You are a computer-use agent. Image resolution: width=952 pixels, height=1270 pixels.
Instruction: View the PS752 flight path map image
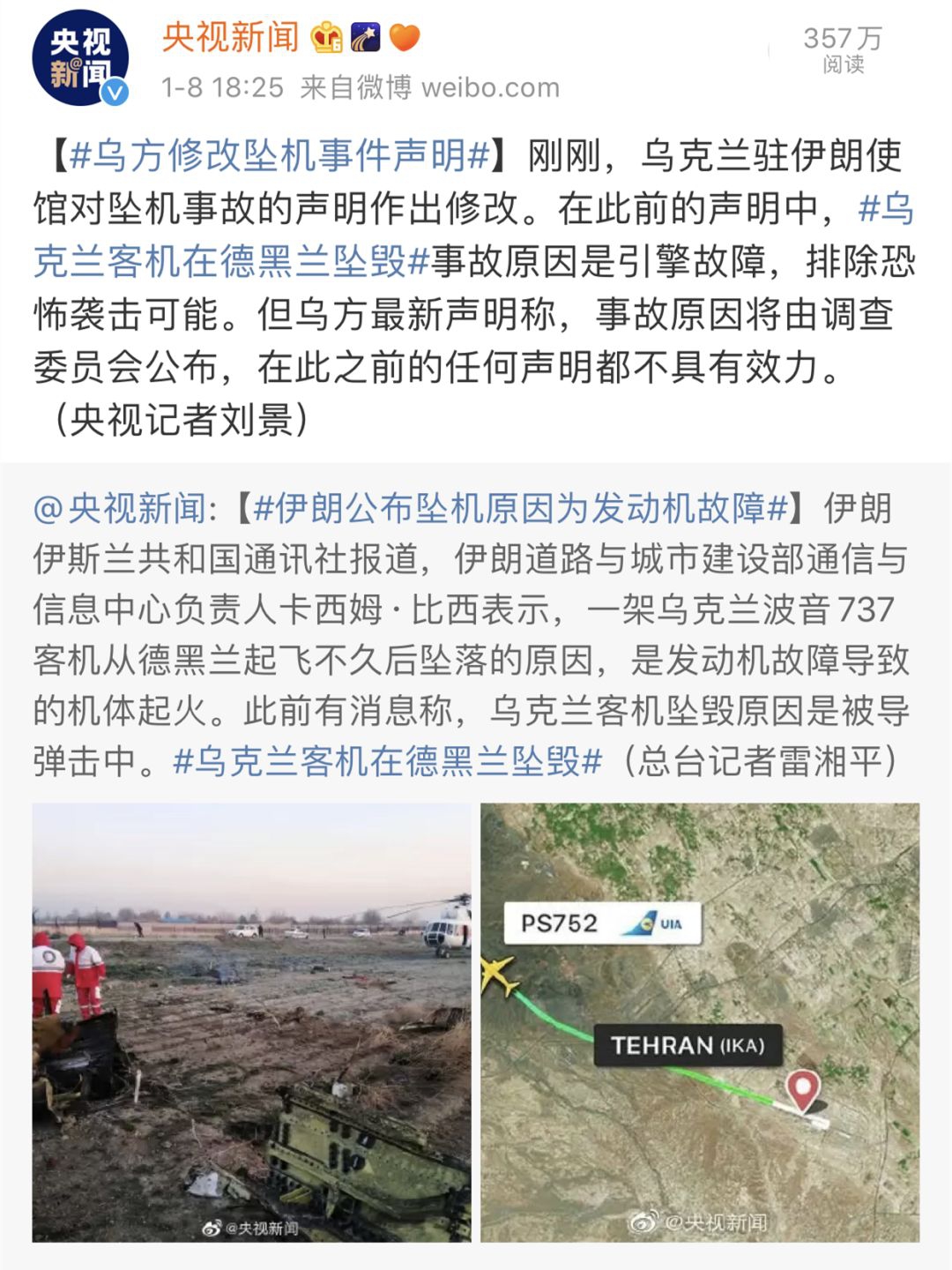tap(700, 1021)
